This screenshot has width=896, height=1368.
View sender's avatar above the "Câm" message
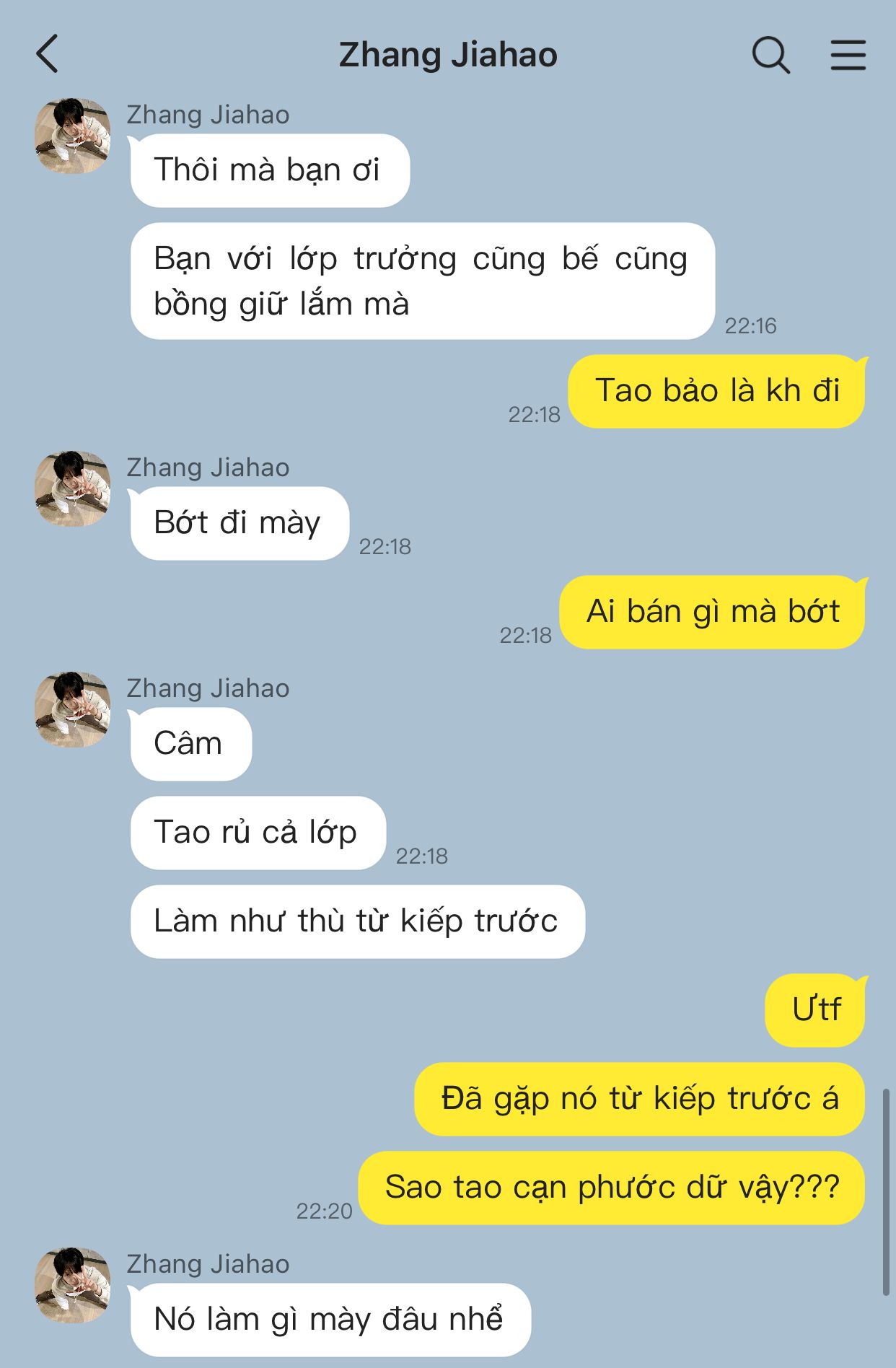point(72,709)
